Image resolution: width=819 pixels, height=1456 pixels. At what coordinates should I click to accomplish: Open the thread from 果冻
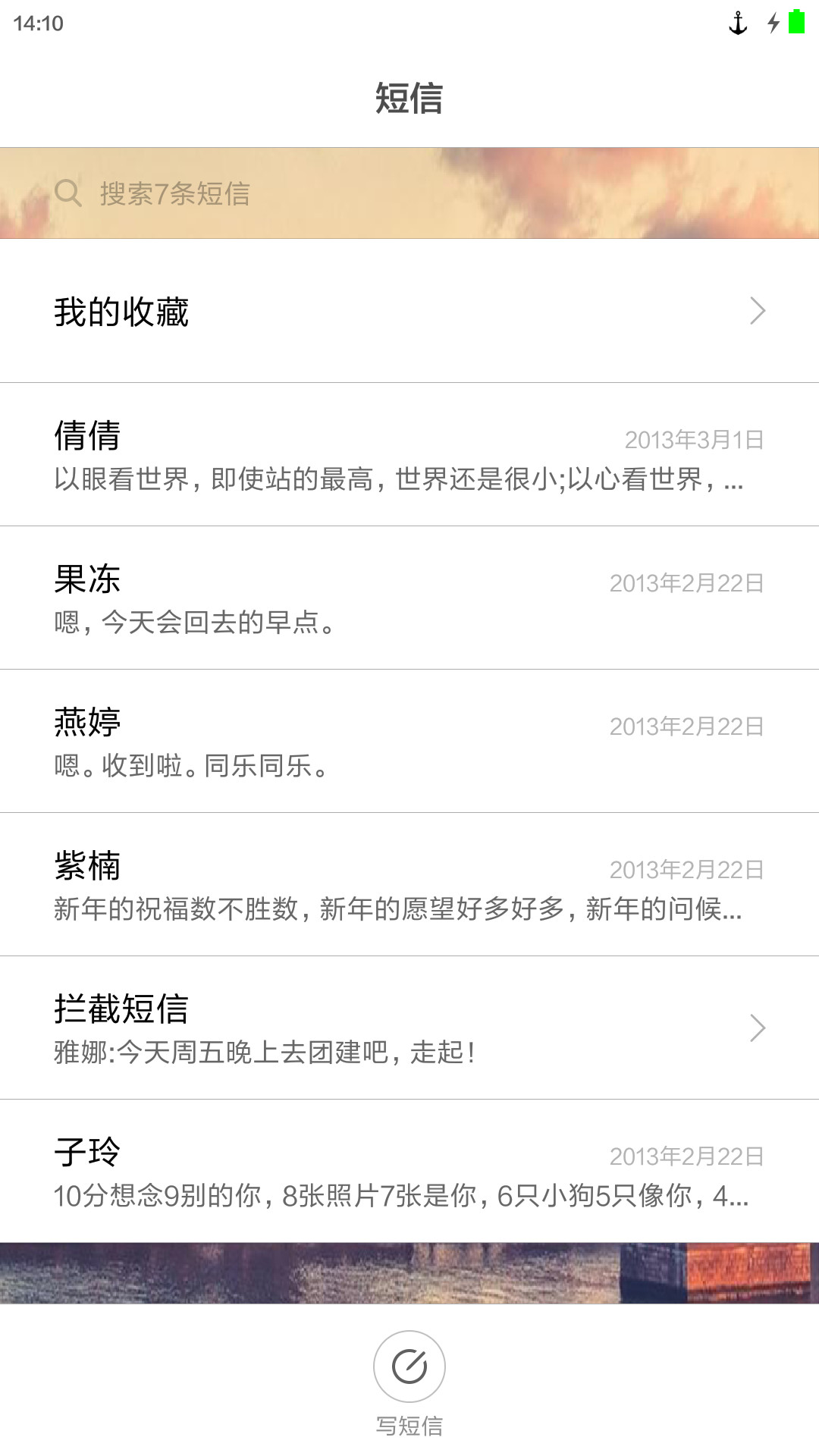pyautogui.click(x=409, y=598)
